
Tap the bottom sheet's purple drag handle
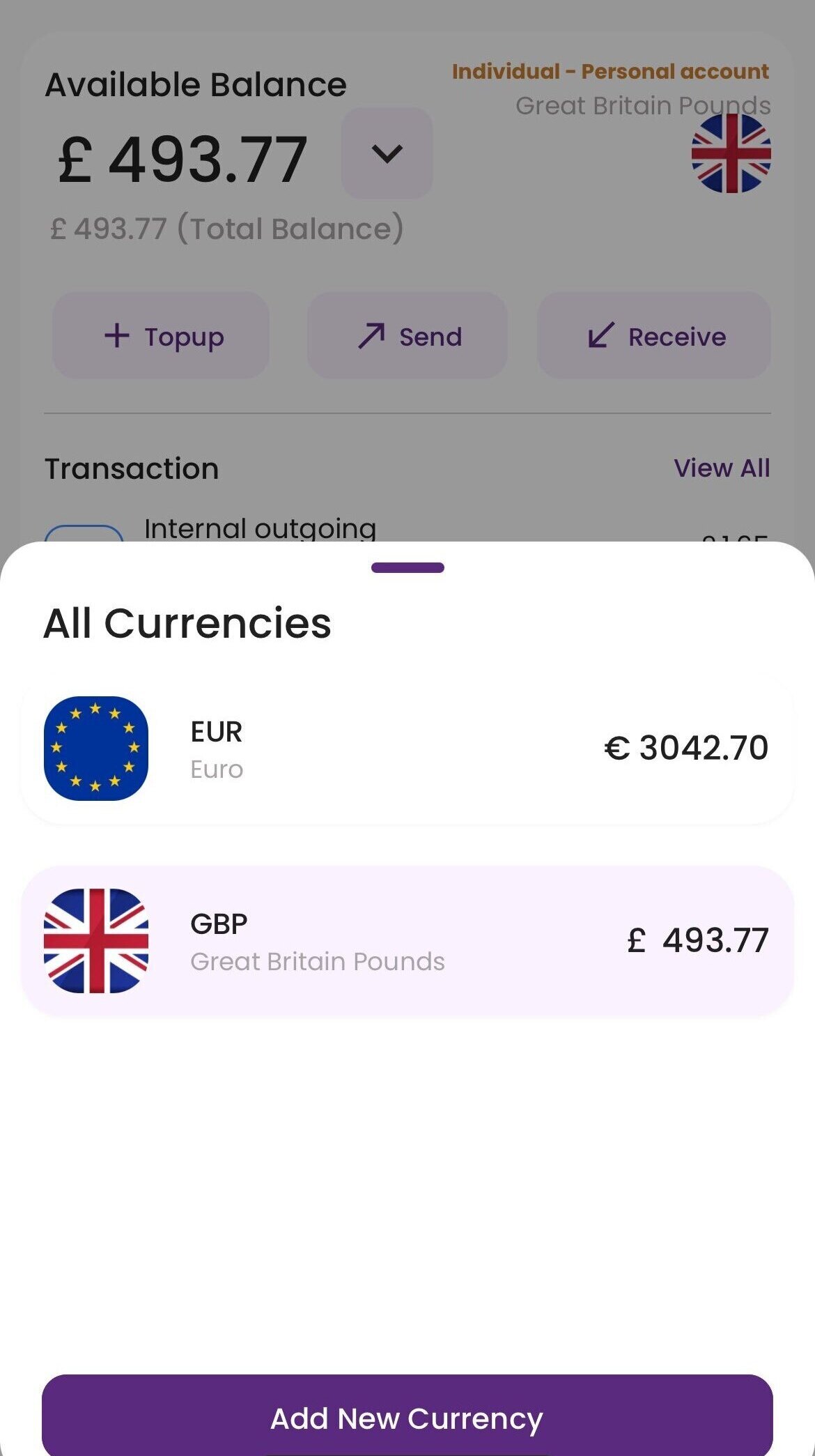click(407, 567)
